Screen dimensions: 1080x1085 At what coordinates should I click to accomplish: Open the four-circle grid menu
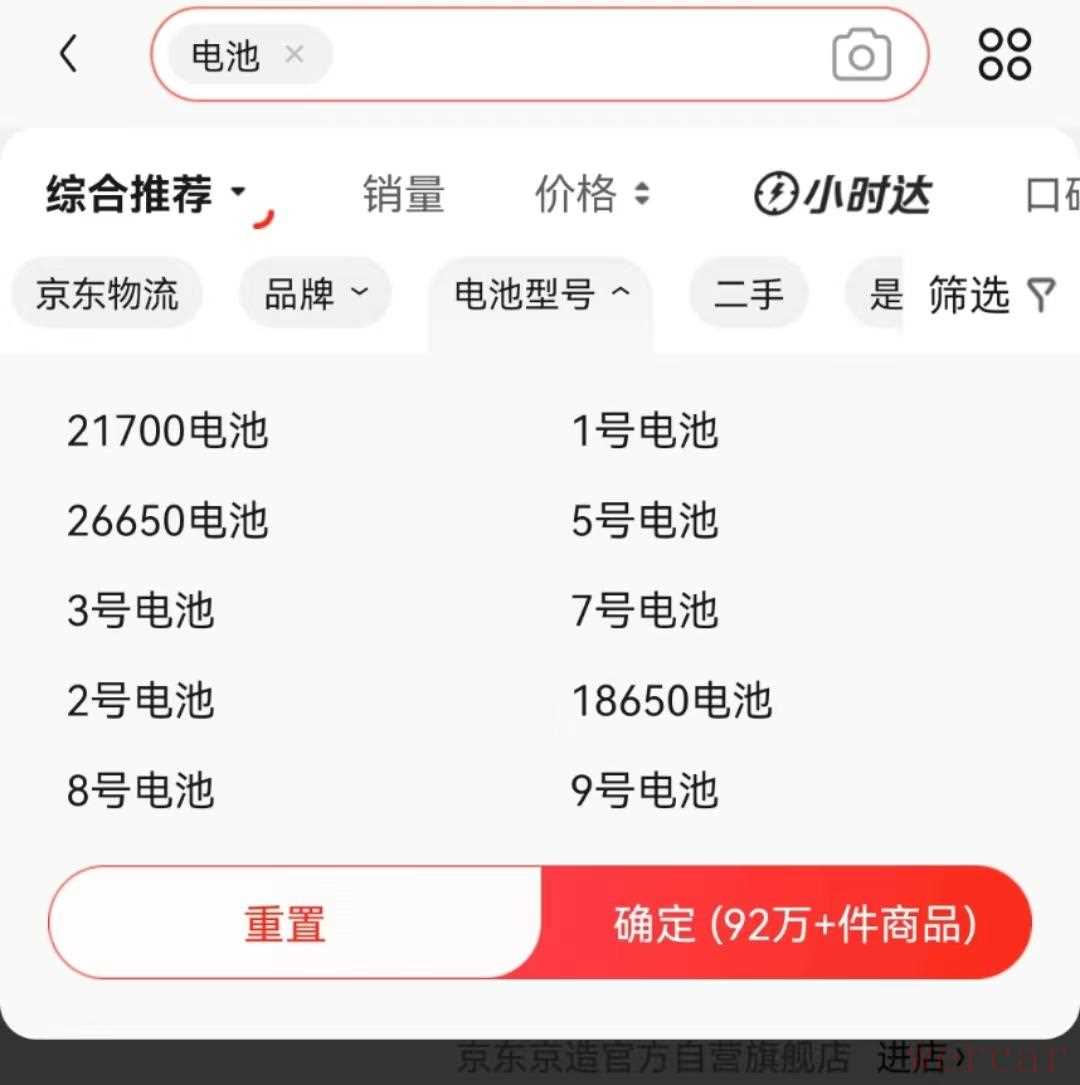pos(1004,54)
